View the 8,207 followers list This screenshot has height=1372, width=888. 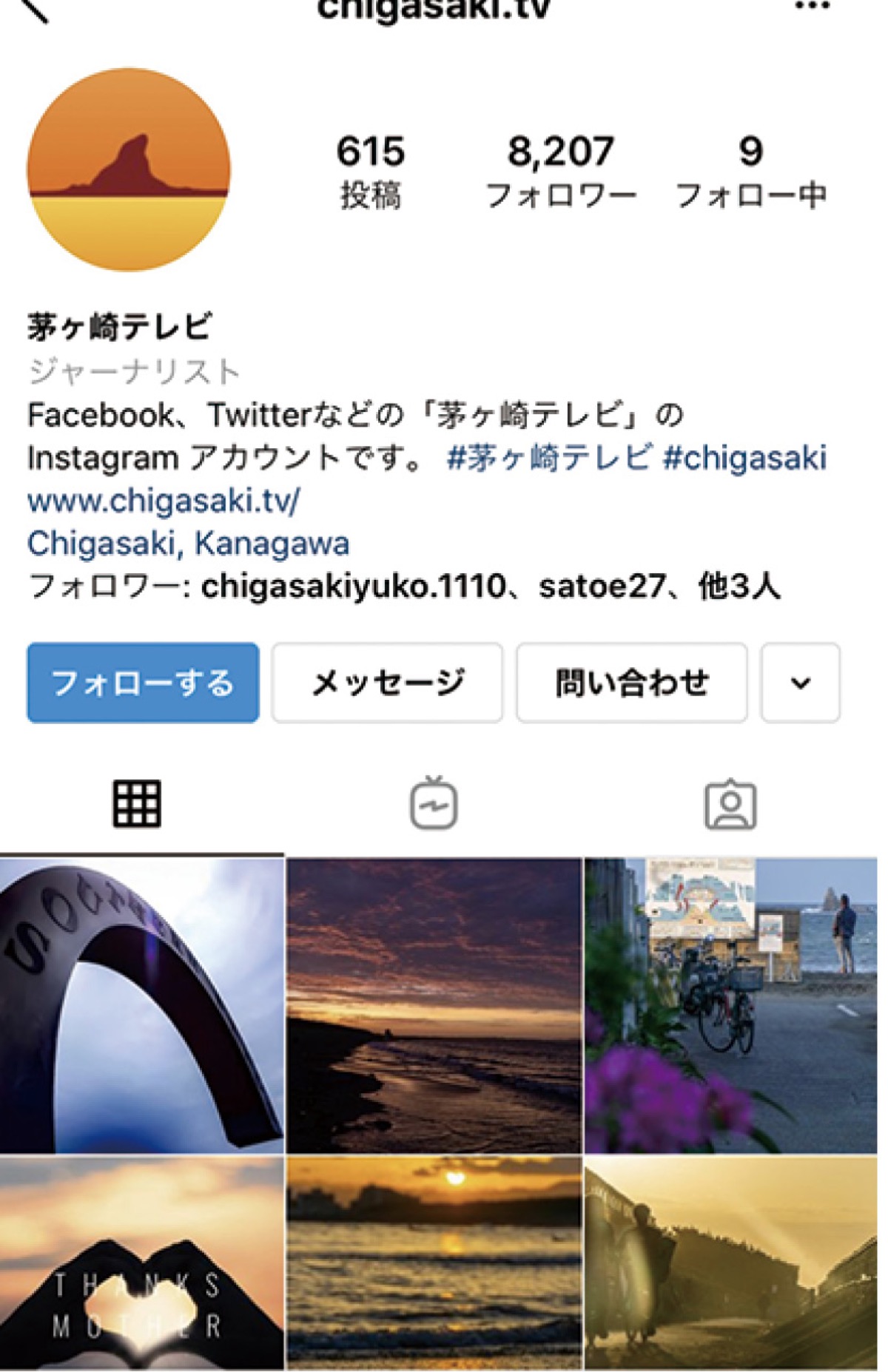click(x=560, y=170)
